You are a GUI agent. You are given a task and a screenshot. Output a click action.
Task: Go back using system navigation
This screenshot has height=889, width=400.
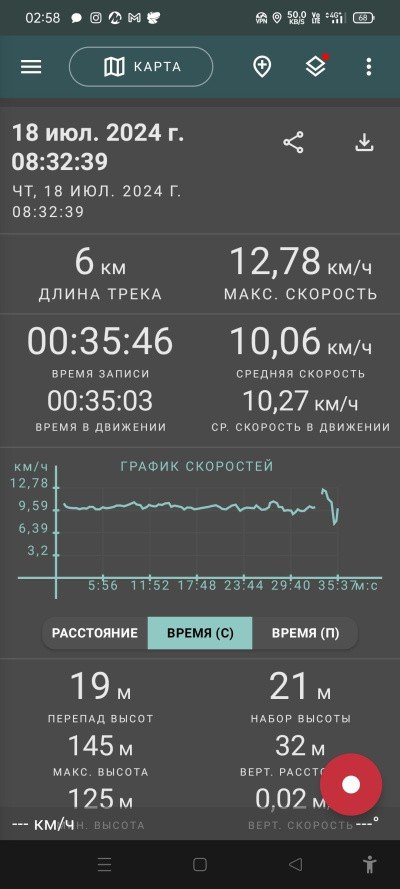(x=295, y=864)
